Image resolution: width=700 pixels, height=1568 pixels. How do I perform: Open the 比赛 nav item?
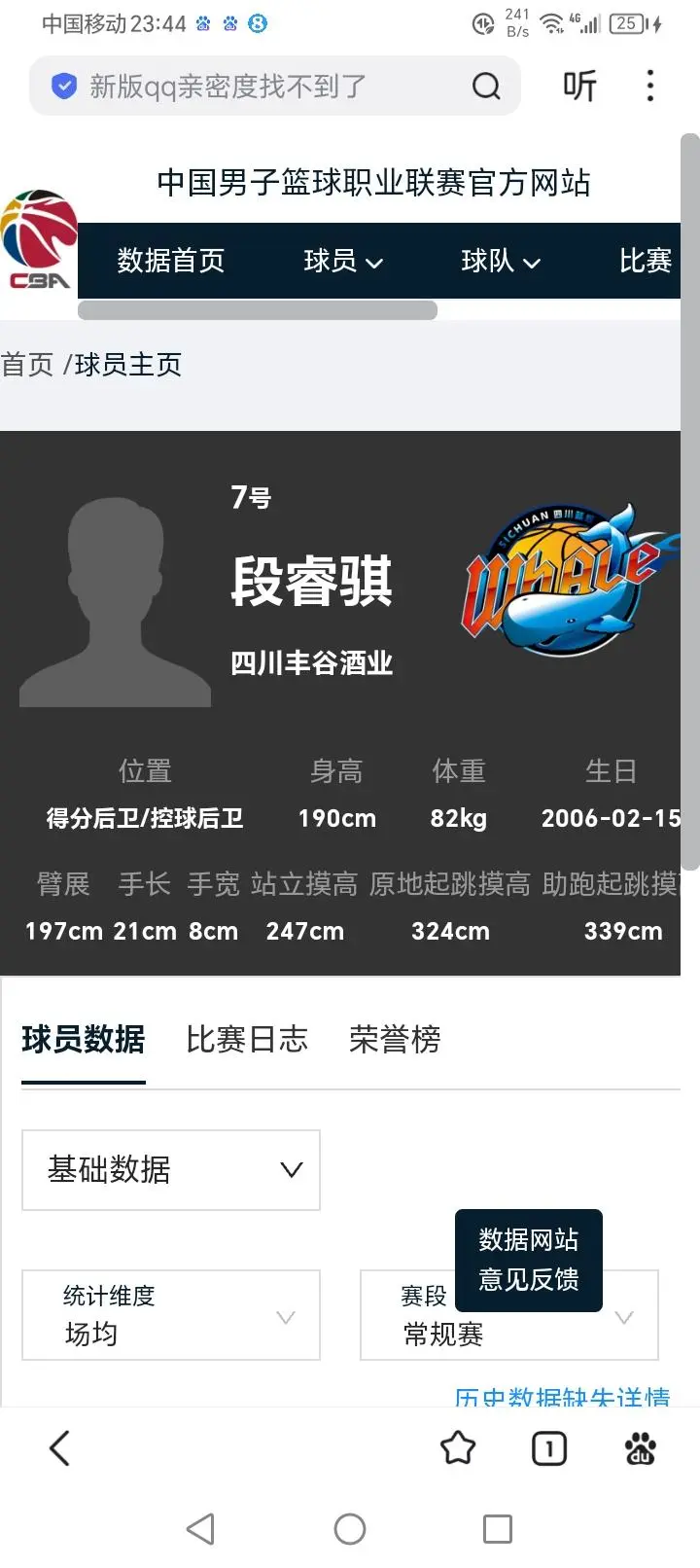[646, 261]
